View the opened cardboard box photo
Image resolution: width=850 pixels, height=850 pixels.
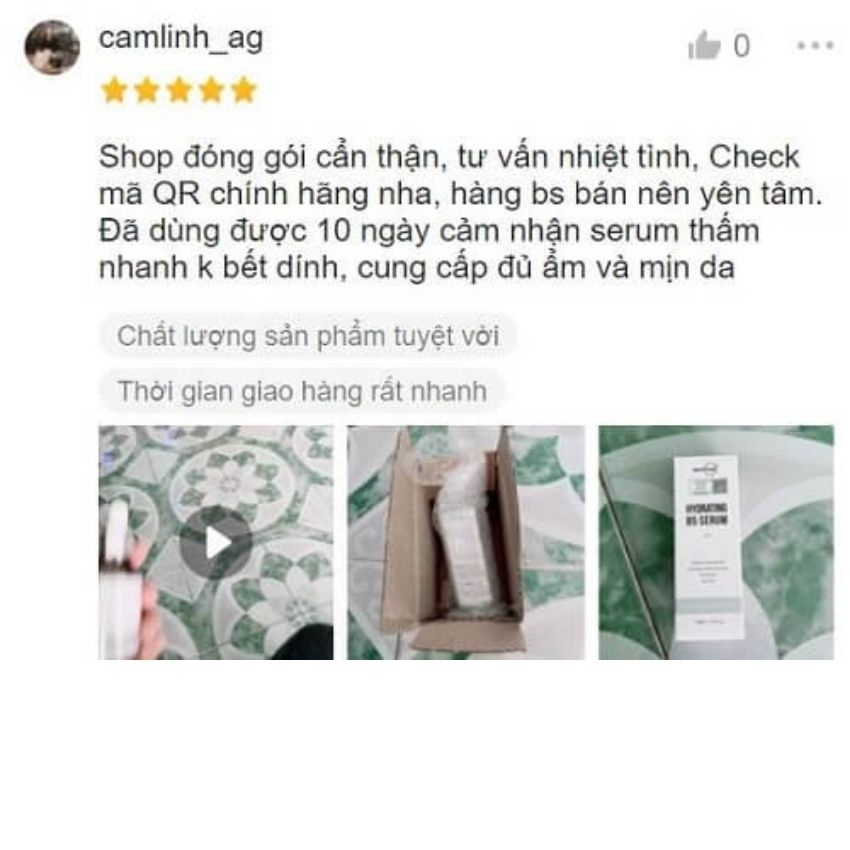466,543
